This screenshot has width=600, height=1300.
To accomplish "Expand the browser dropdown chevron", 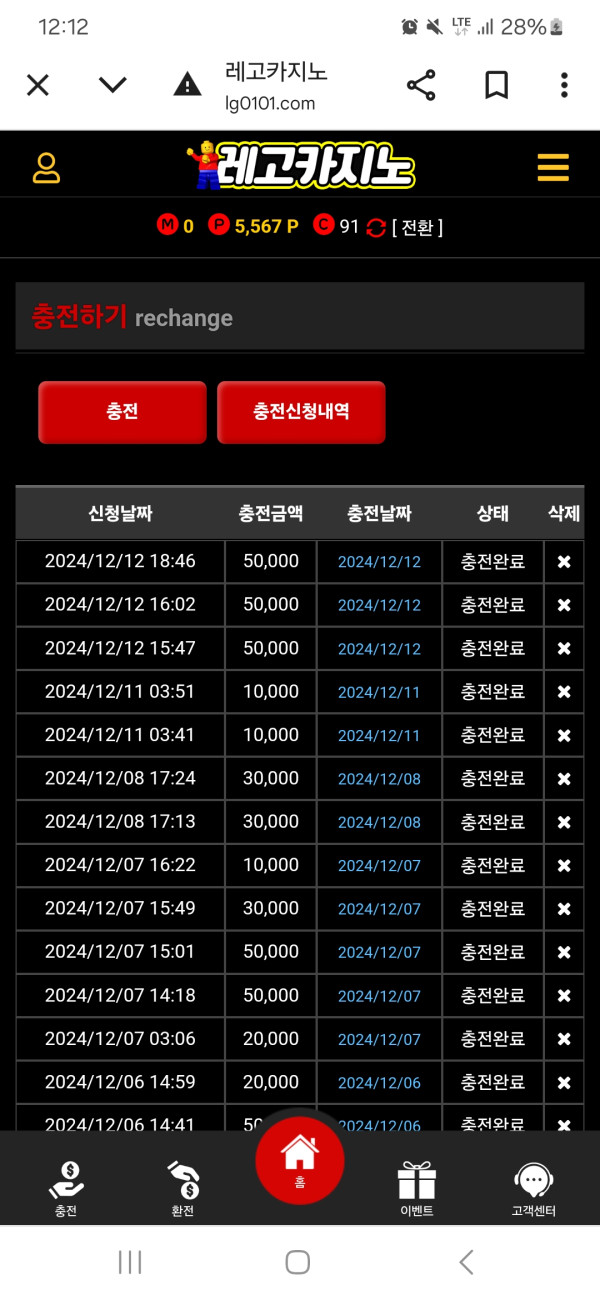I will click(113, 86).
